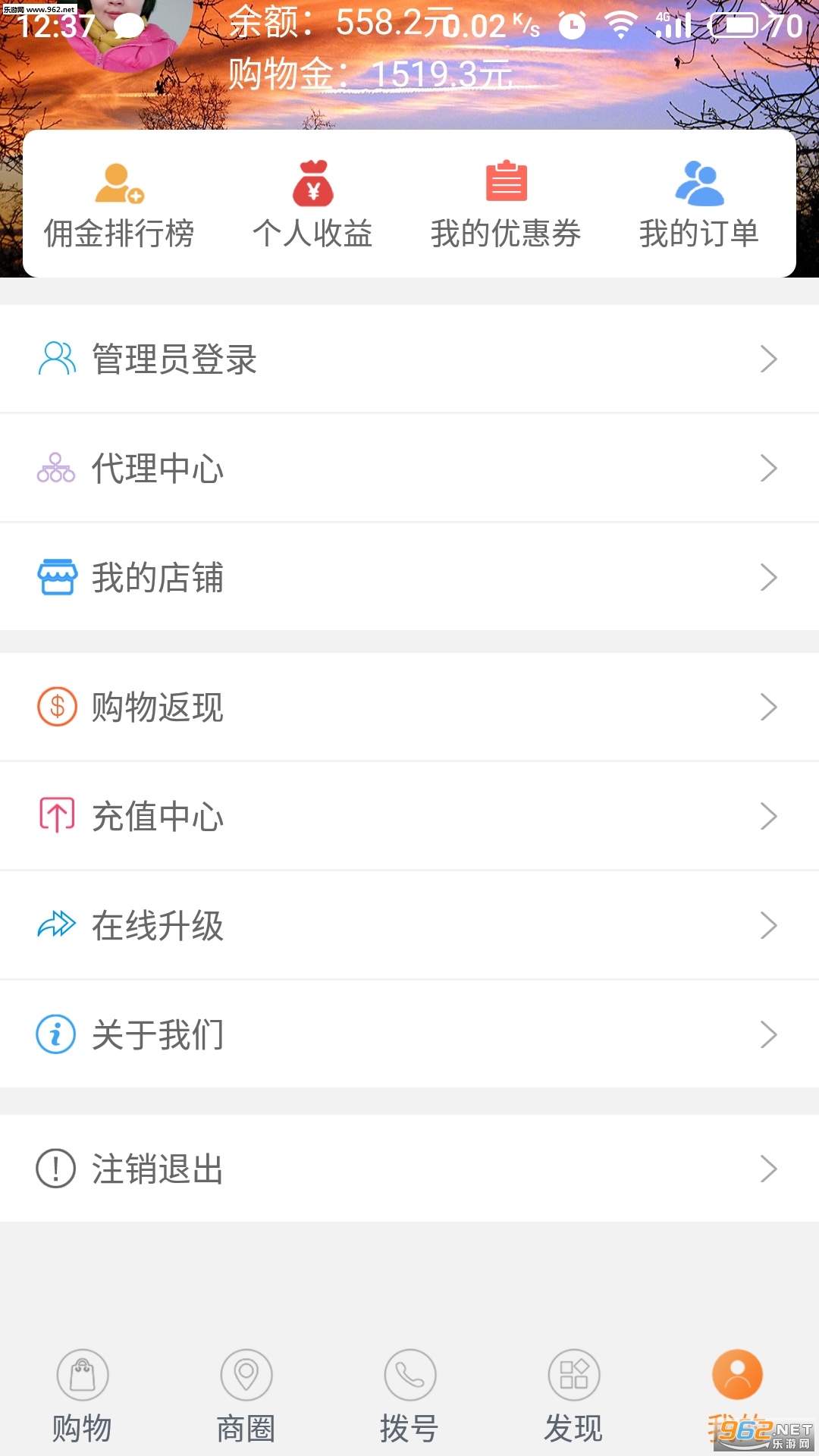This screenshot has height=1456, width=819.
Task: Tap 在线升级 online upgrade row
Action: point(409,926)
